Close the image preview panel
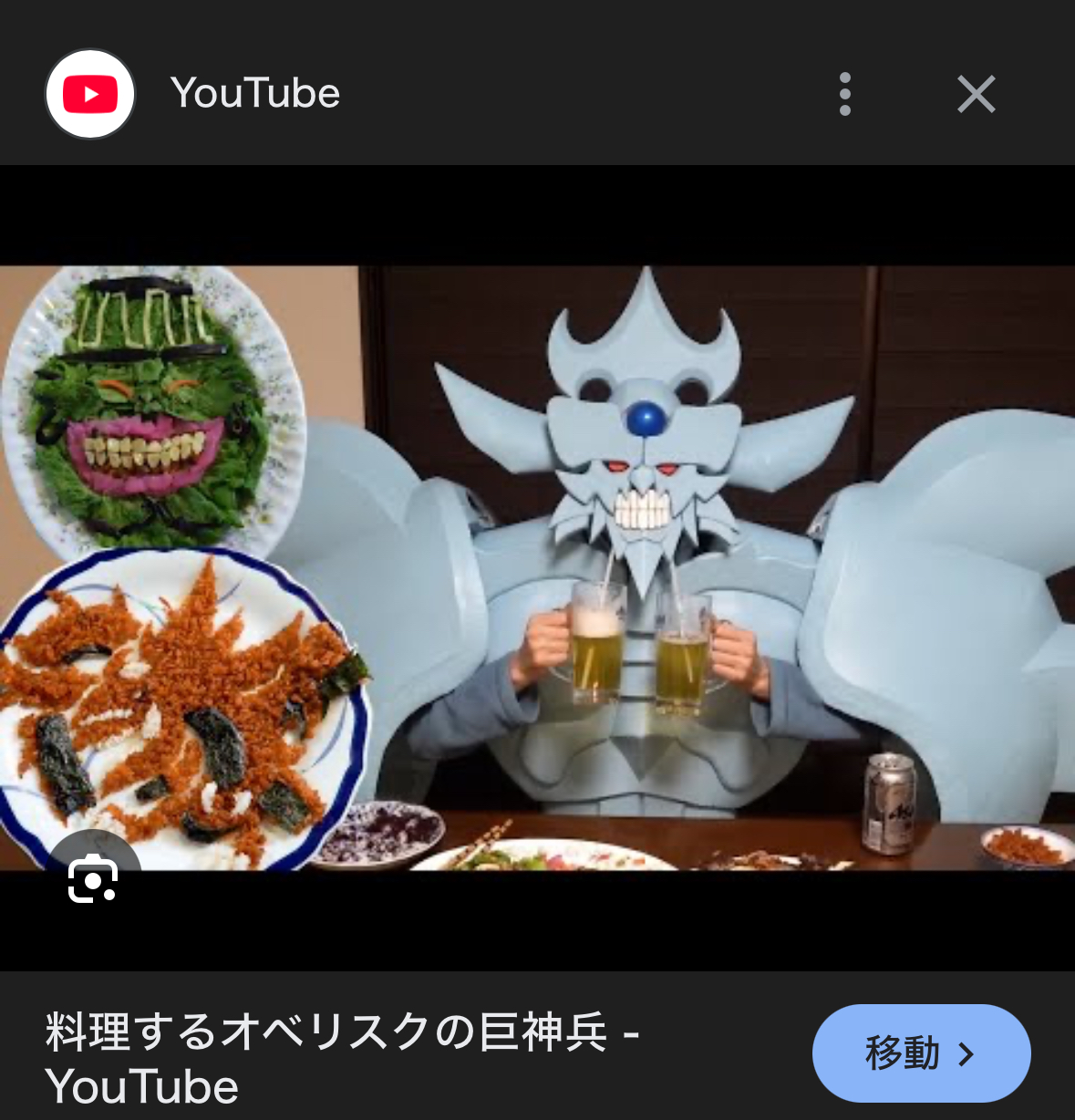1075x1120 pixels. 976,94
